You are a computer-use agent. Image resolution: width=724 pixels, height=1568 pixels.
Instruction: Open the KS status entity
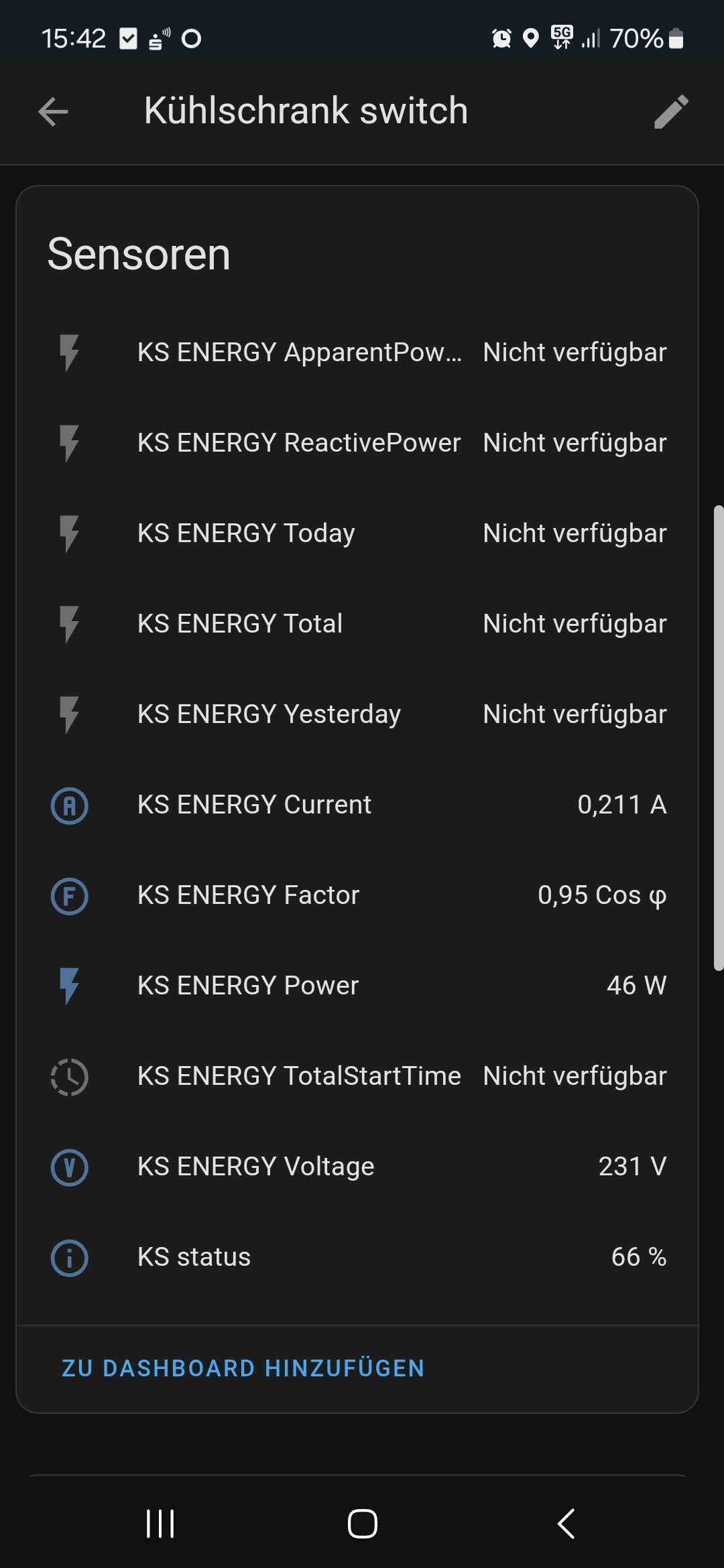click(x=357, y=1257)
